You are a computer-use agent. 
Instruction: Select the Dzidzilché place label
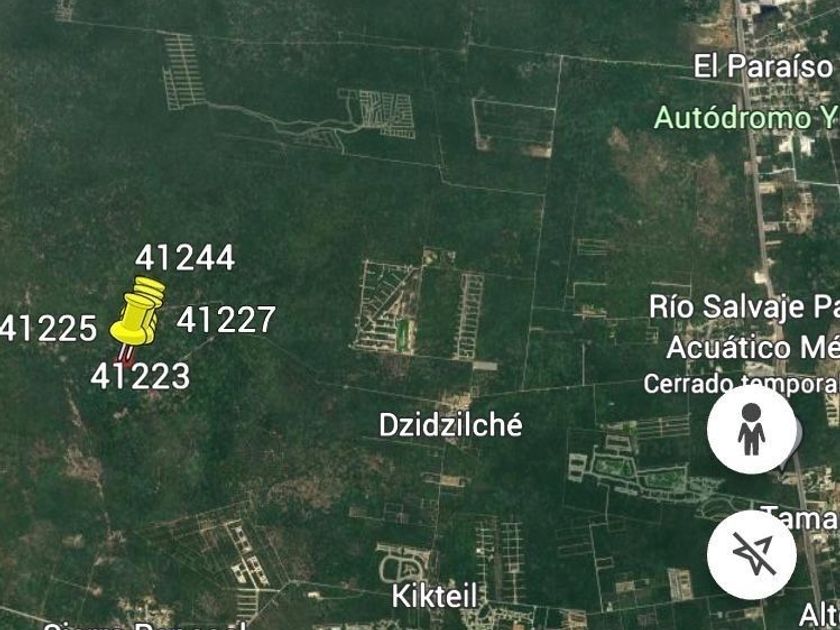[450, 425]
